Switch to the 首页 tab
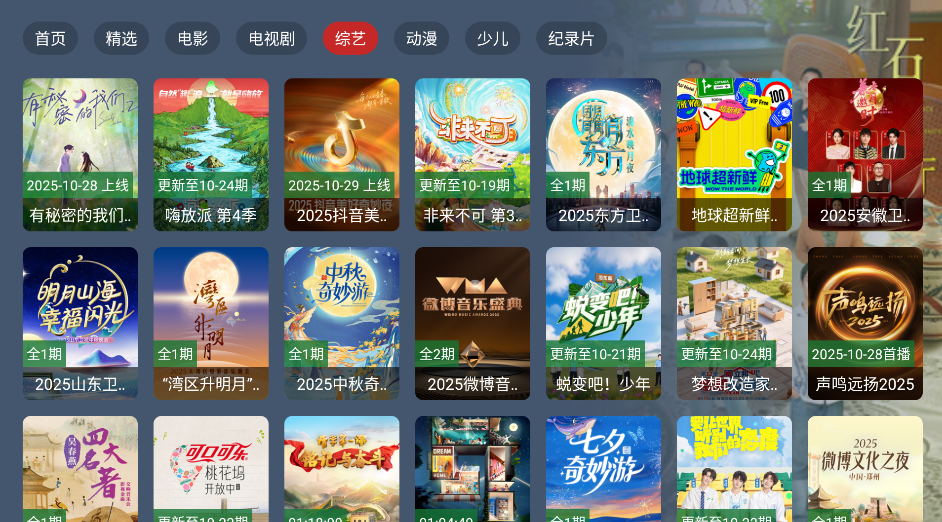 point(50,39)
